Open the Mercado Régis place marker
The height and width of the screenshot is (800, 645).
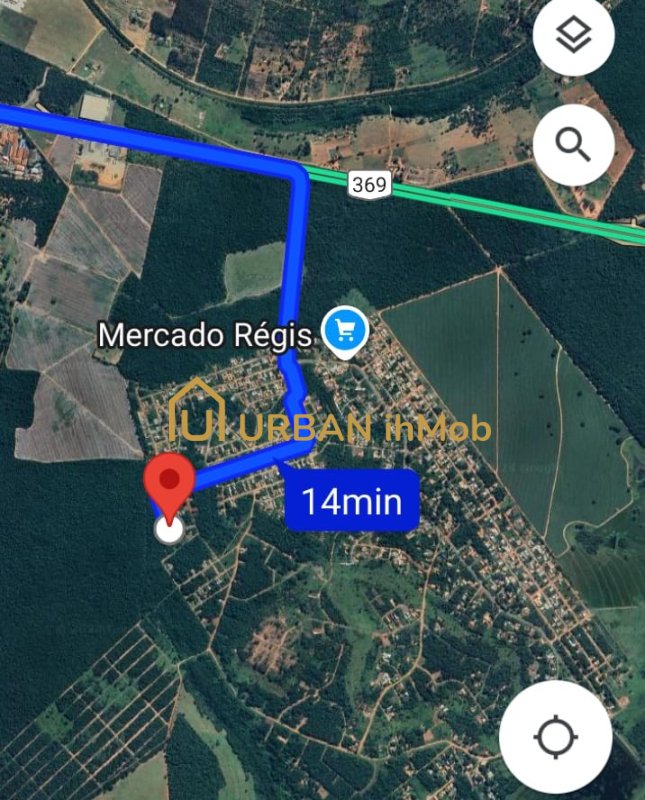[346, 332]
